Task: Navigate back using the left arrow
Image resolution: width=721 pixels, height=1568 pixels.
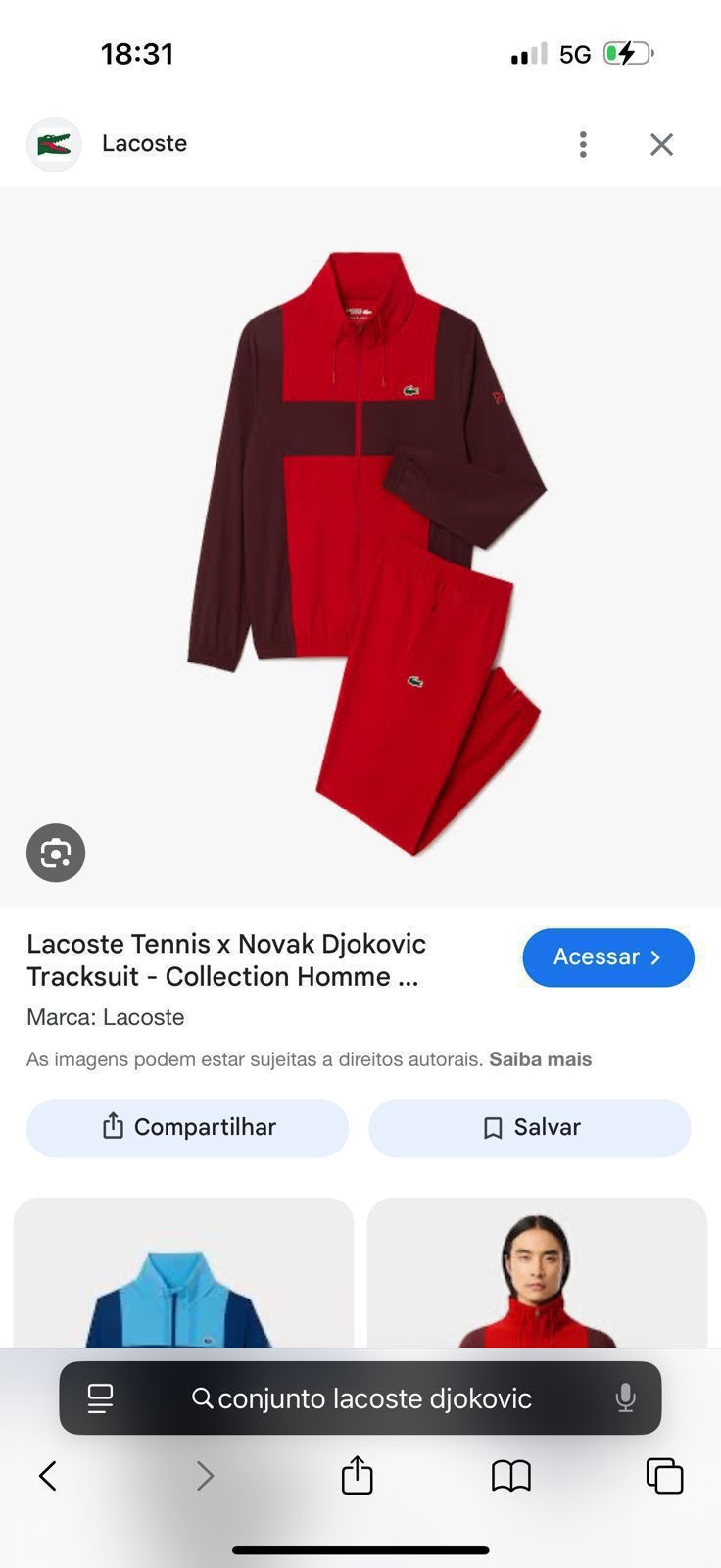Action: tap(48, 1475)
